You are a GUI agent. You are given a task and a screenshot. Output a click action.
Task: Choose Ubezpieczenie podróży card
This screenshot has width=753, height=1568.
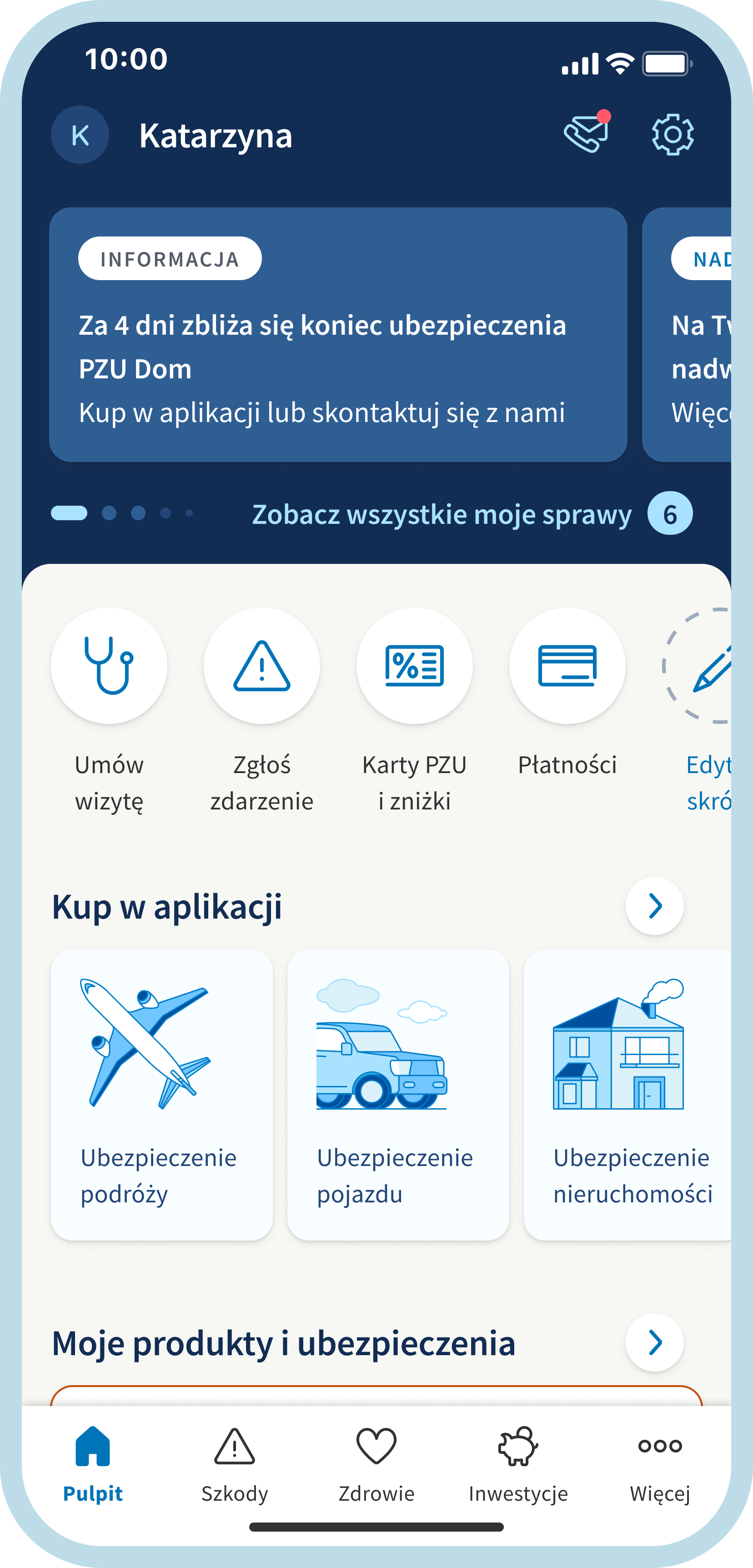[161, 1095]
